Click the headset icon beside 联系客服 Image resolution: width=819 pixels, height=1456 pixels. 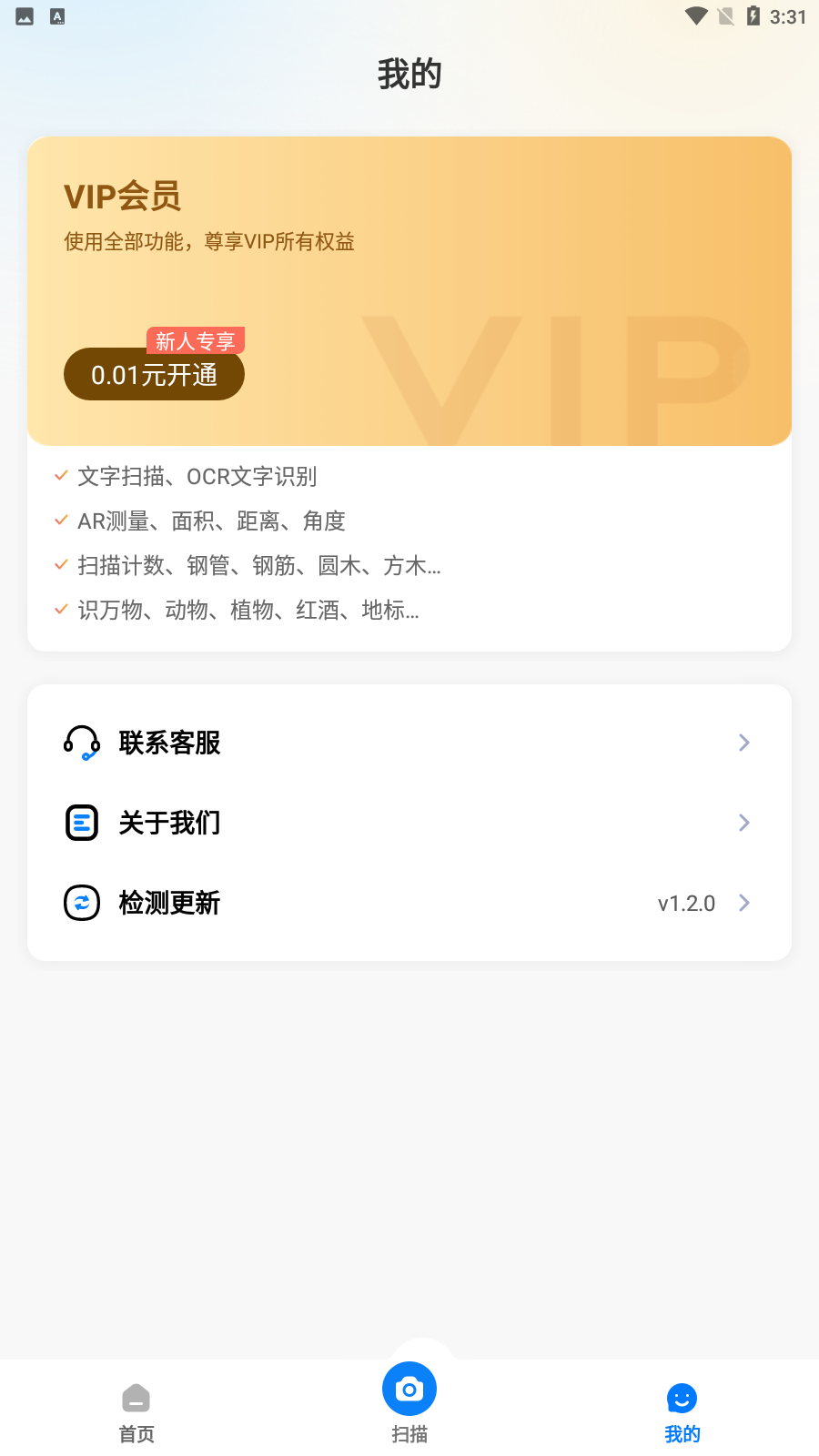pyautogui.click(x=81, y=742)
